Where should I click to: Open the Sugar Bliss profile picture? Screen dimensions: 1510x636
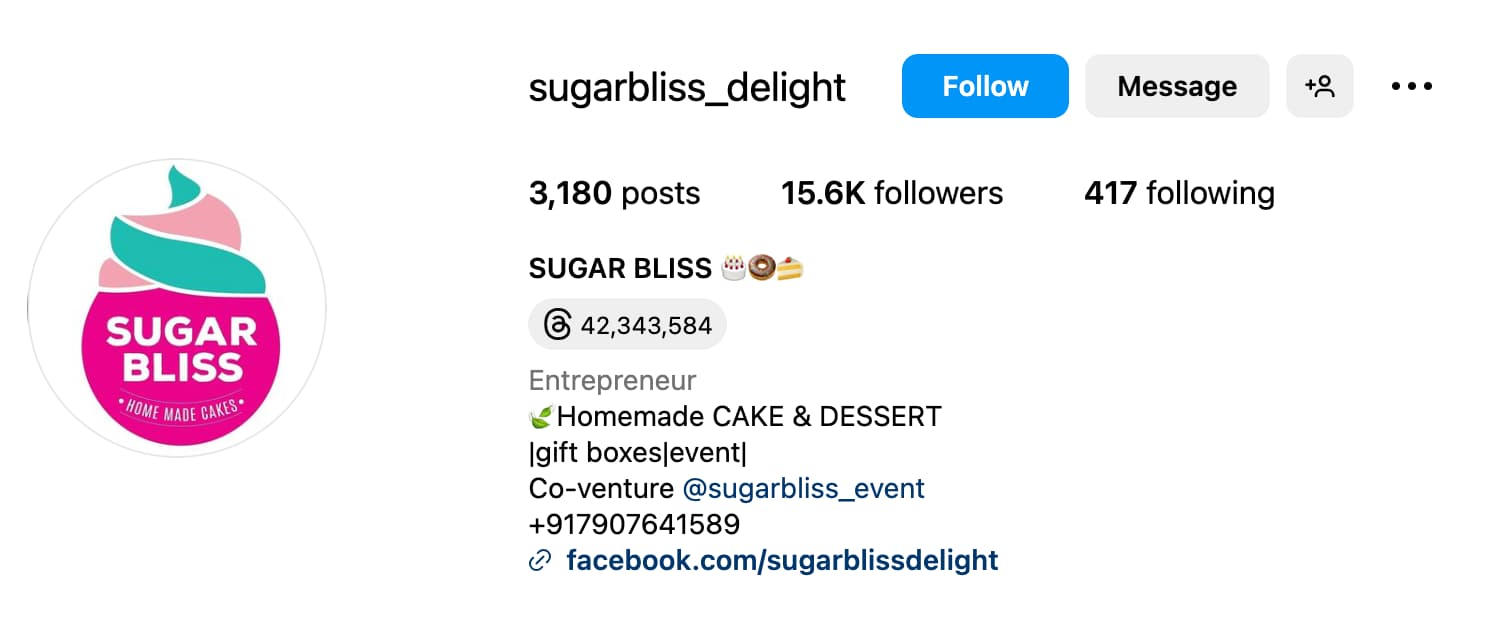(177, 308)
